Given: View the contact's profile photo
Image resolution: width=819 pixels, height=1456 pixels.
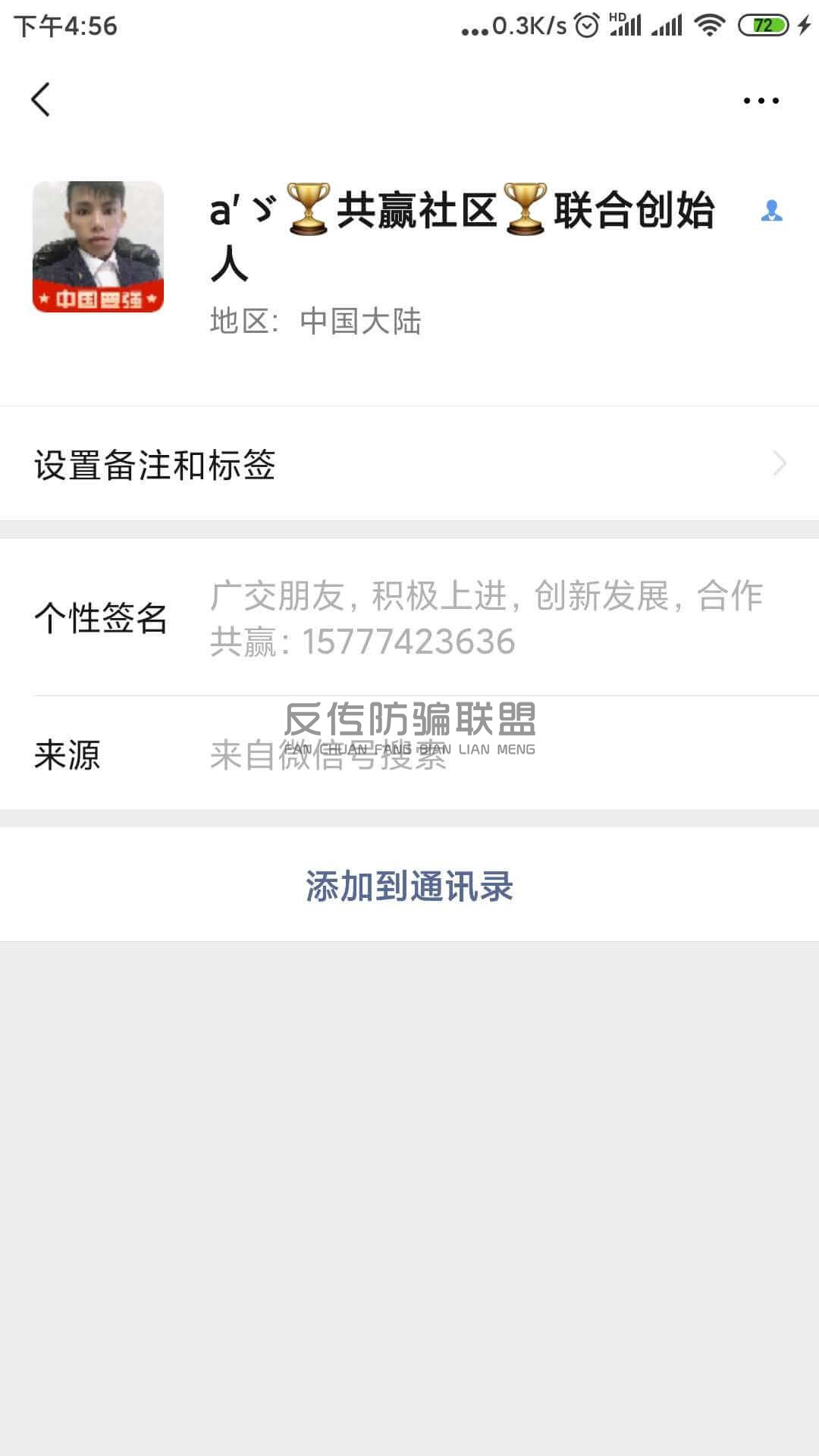Looking at the screenshot, I should 98,246.
